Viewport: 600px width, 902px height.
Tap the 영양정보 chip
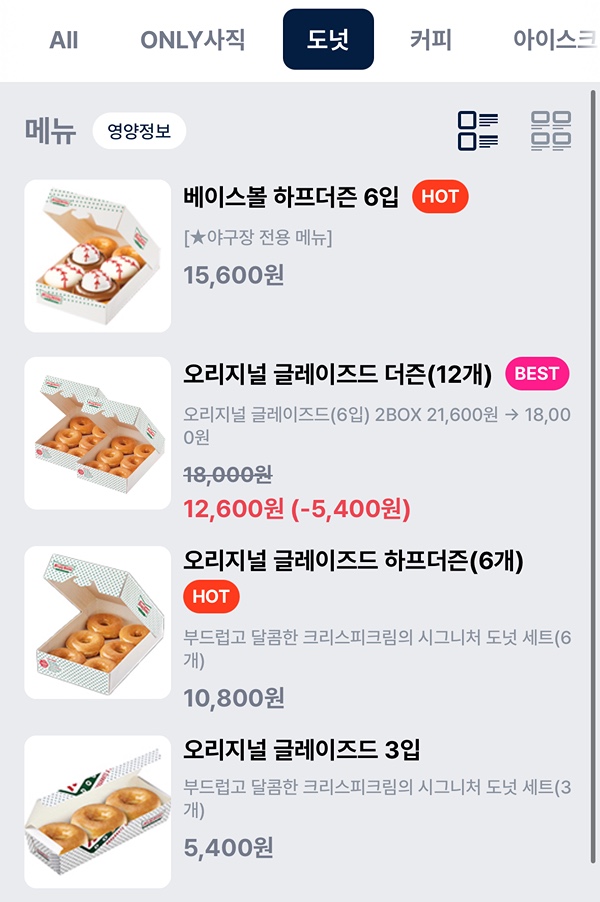click(x=139, y=131)
